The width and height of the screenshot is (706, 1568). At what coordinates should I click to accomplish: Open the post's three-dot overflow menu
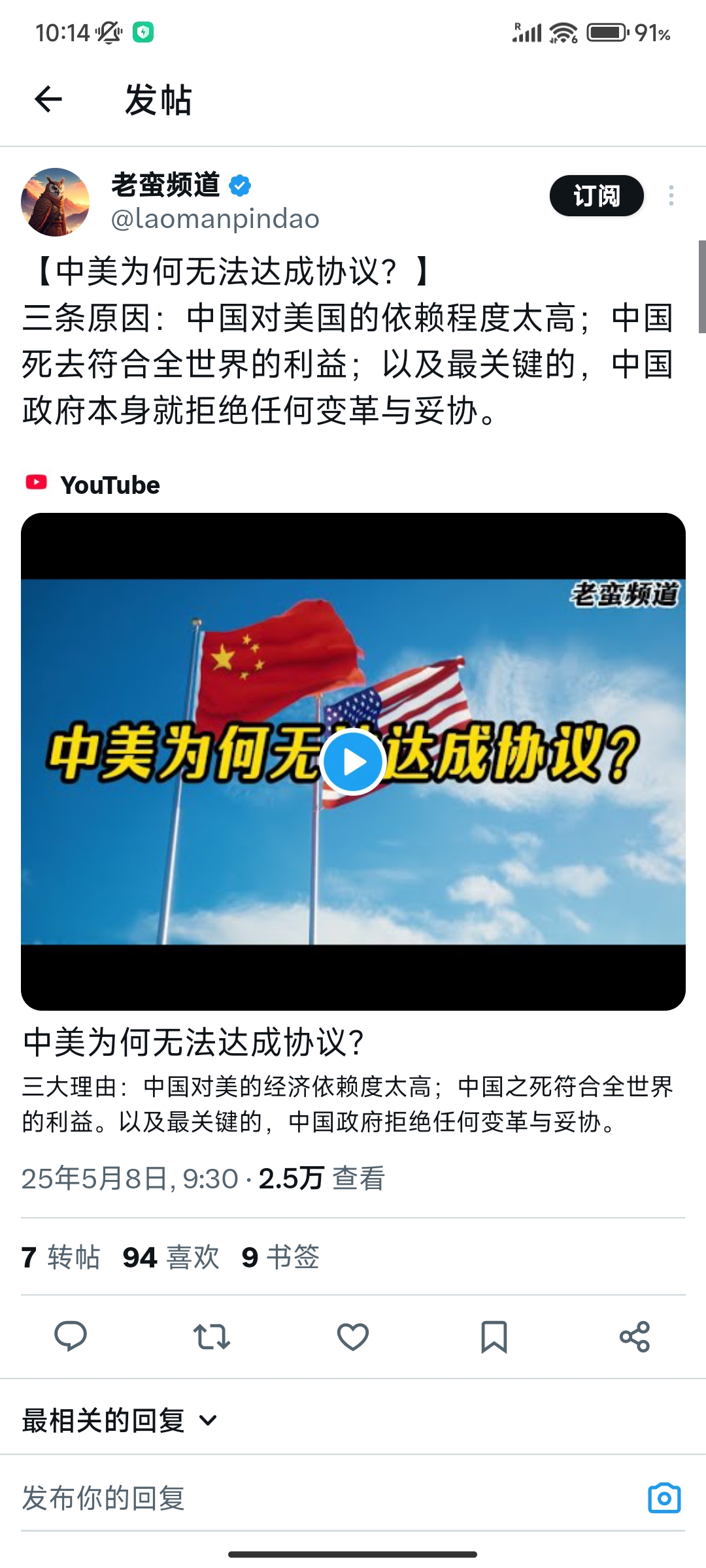click(671, 195)
